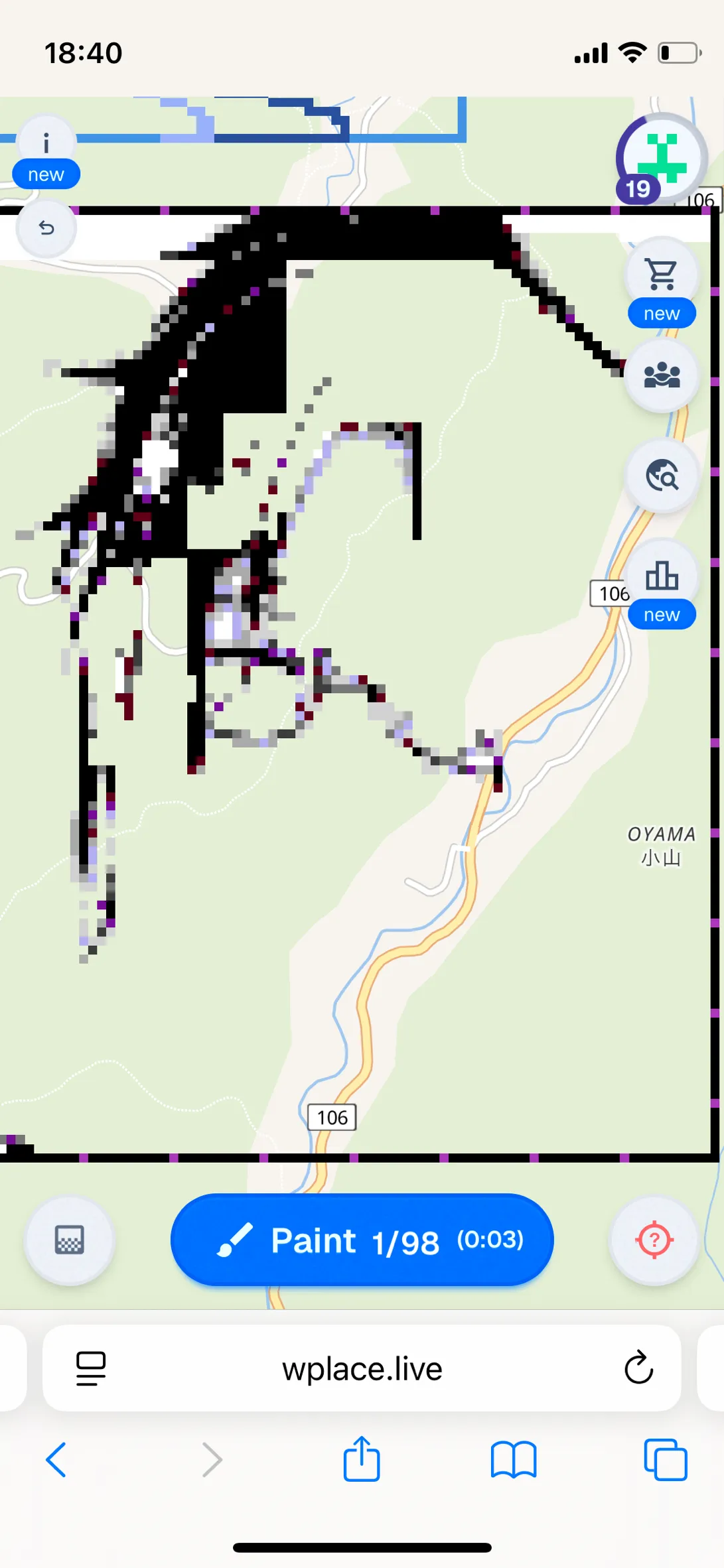The width and height of the screenshot is (724, 1568).
Task: Tap the undo arrow button
Action: pyautogui.click(x=46, y=229)
